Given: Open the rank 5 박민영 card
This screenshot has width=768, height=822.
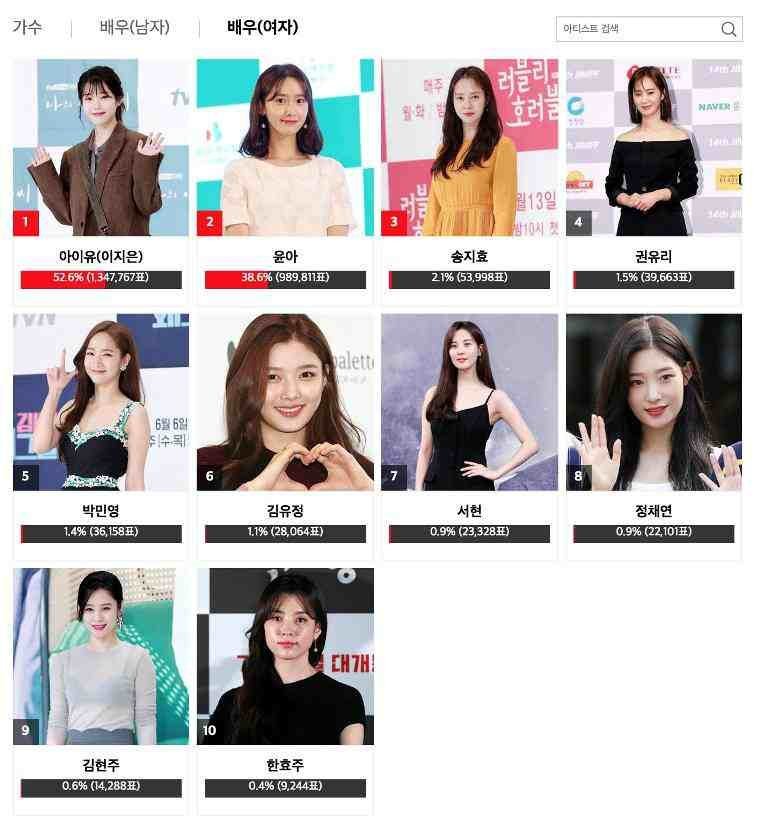Looking at the screenshot, I should click(101, 402).
